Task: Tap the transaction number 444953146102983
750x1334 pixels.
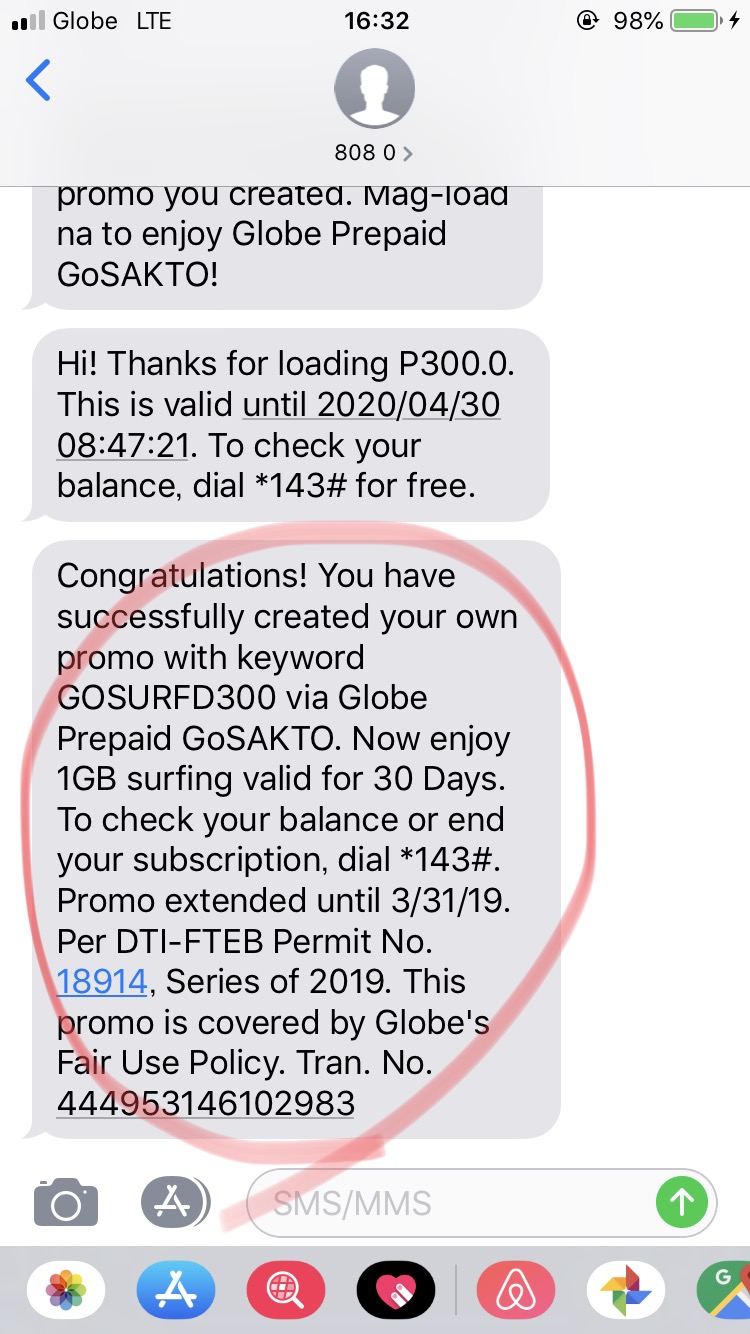Action: point(206,1103)
